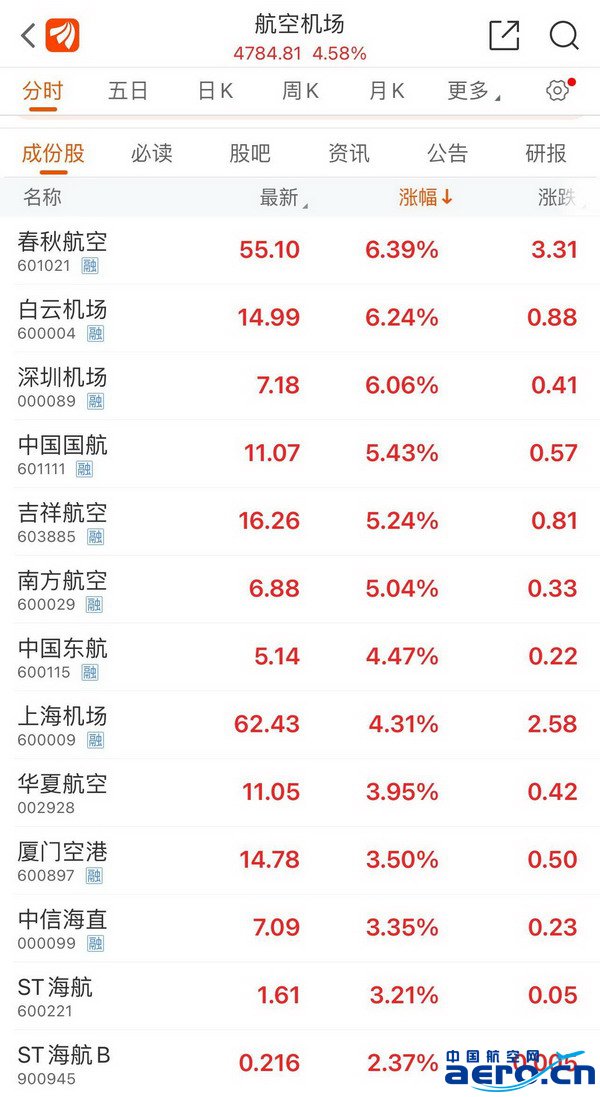Switch to the 股吧 tab
Image resolution: width=600 pixels, height=1097 pixels.
coord(250,153)
